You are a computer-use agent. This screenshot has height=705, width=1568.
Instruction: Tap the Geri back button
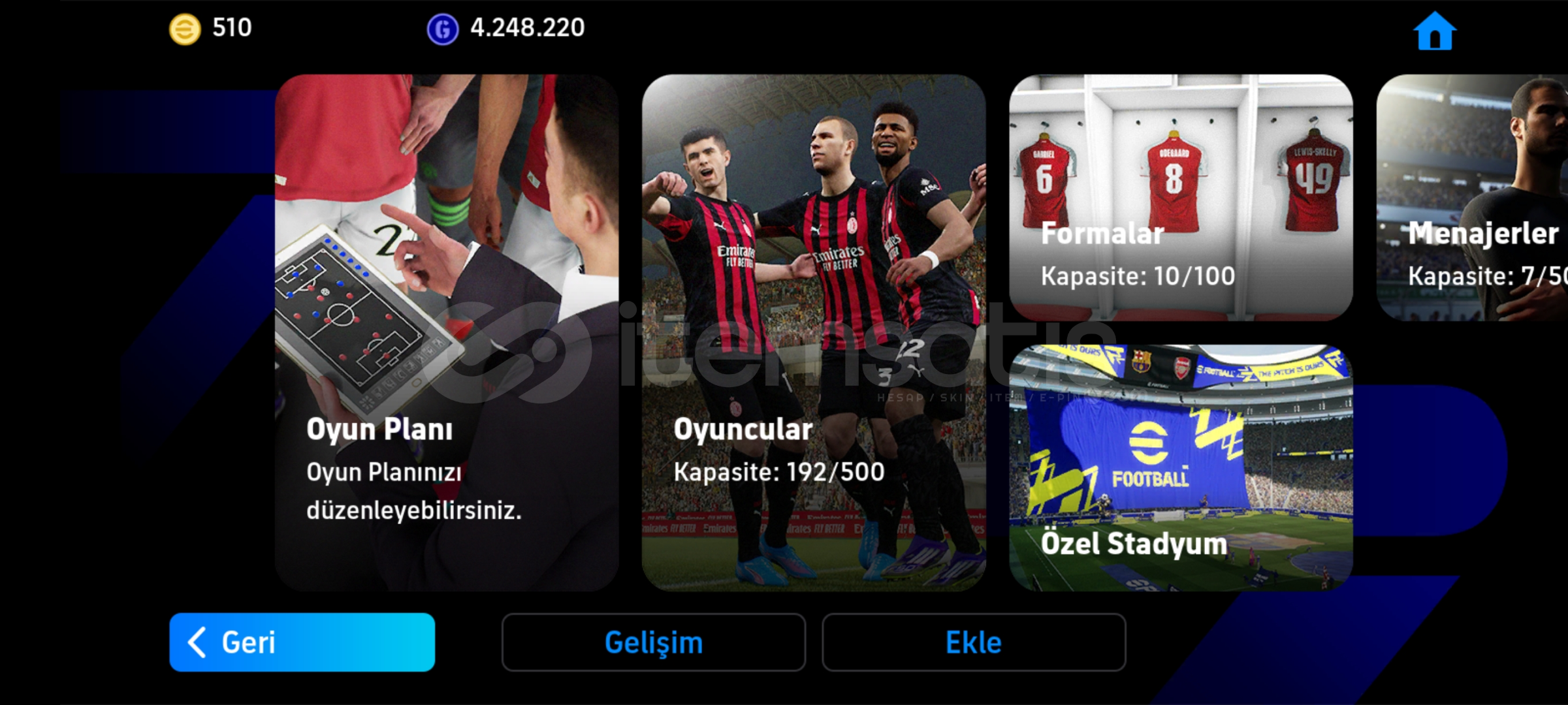click(302, 642)
